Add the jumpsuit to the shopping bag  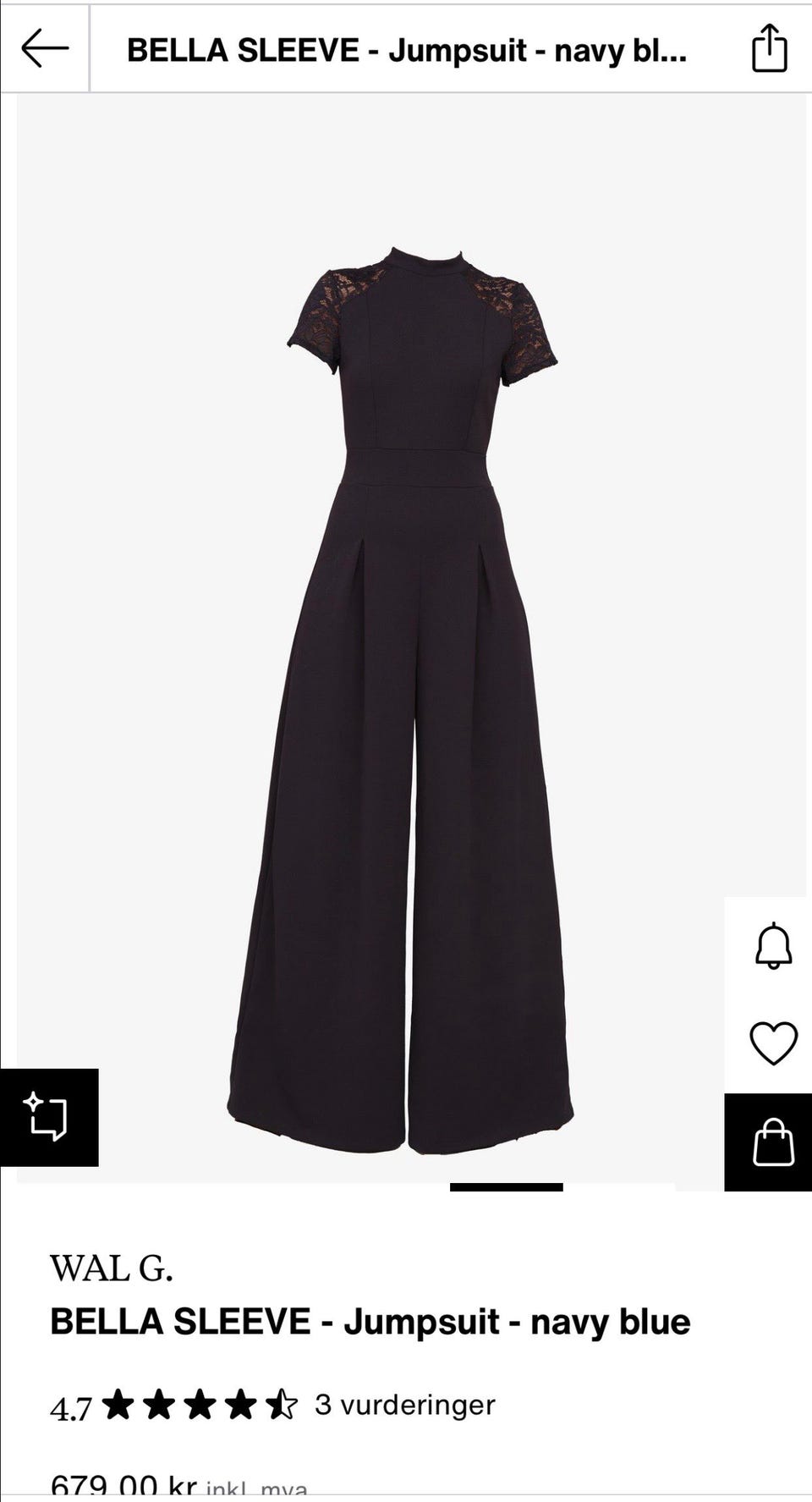tap(772, 1142)
